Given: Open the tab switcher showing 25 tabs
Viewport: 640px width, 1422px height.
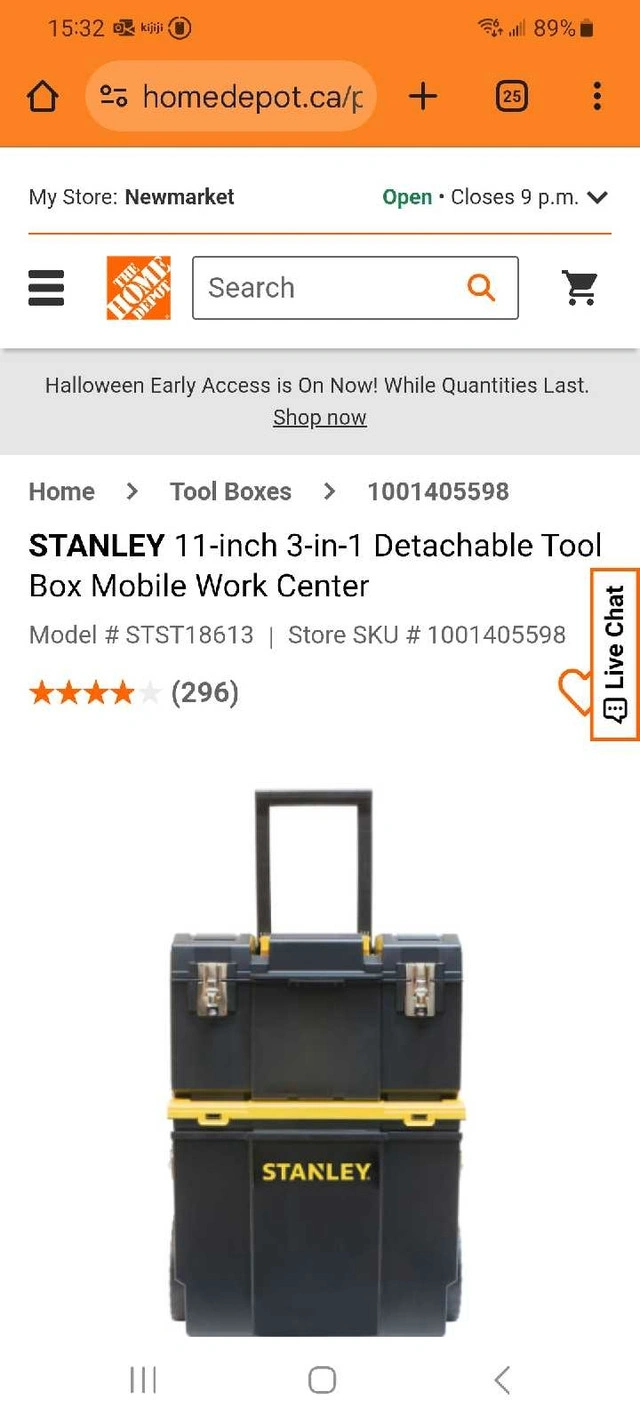Looking at the screenshot, I should tap(511, 96).
